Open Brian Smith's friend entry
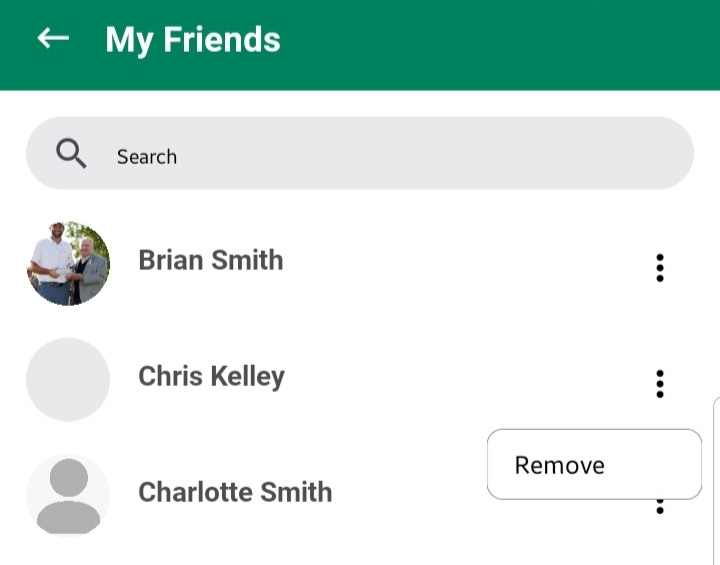Screen dimensions: 720x565 pos(211,261)
